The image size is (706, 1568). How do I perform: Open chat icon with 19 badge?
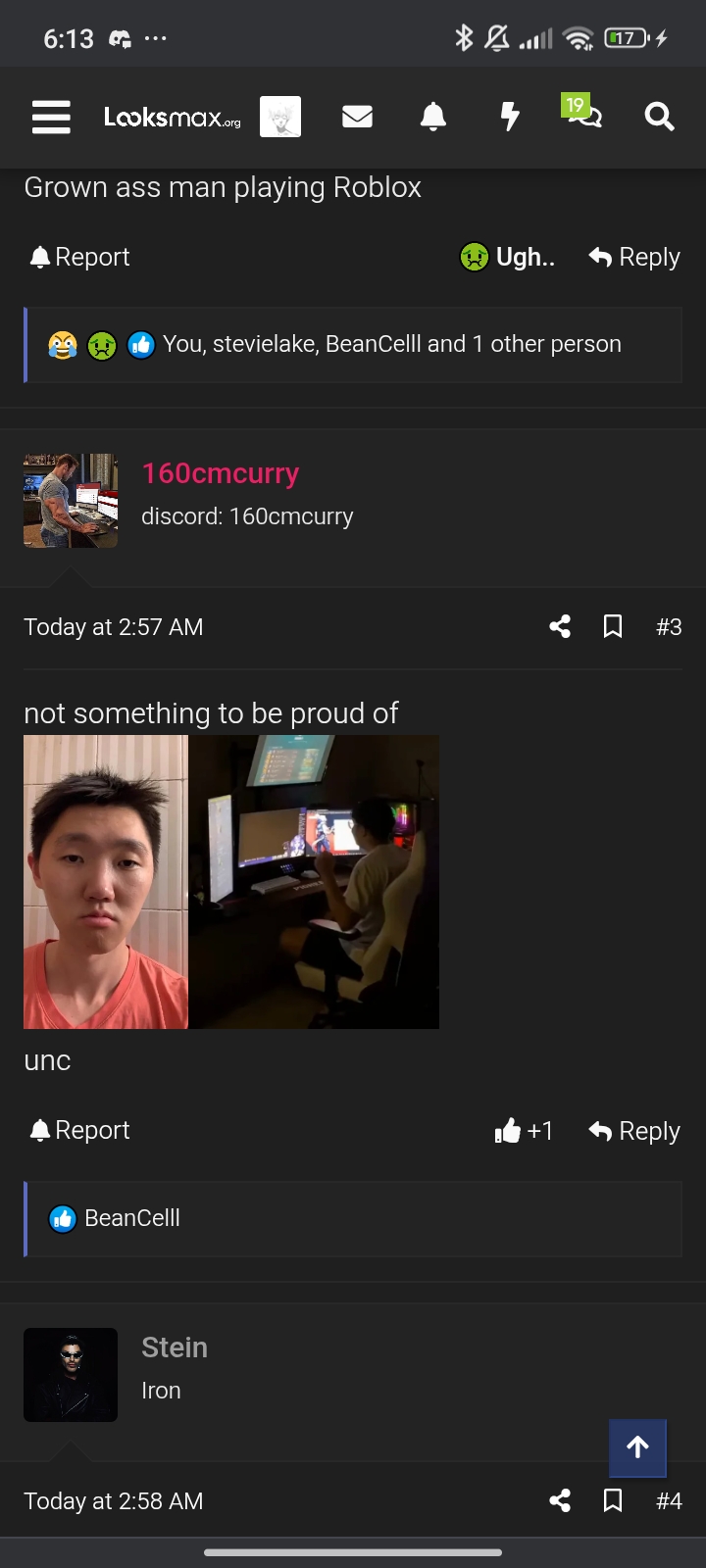[582, 112]
